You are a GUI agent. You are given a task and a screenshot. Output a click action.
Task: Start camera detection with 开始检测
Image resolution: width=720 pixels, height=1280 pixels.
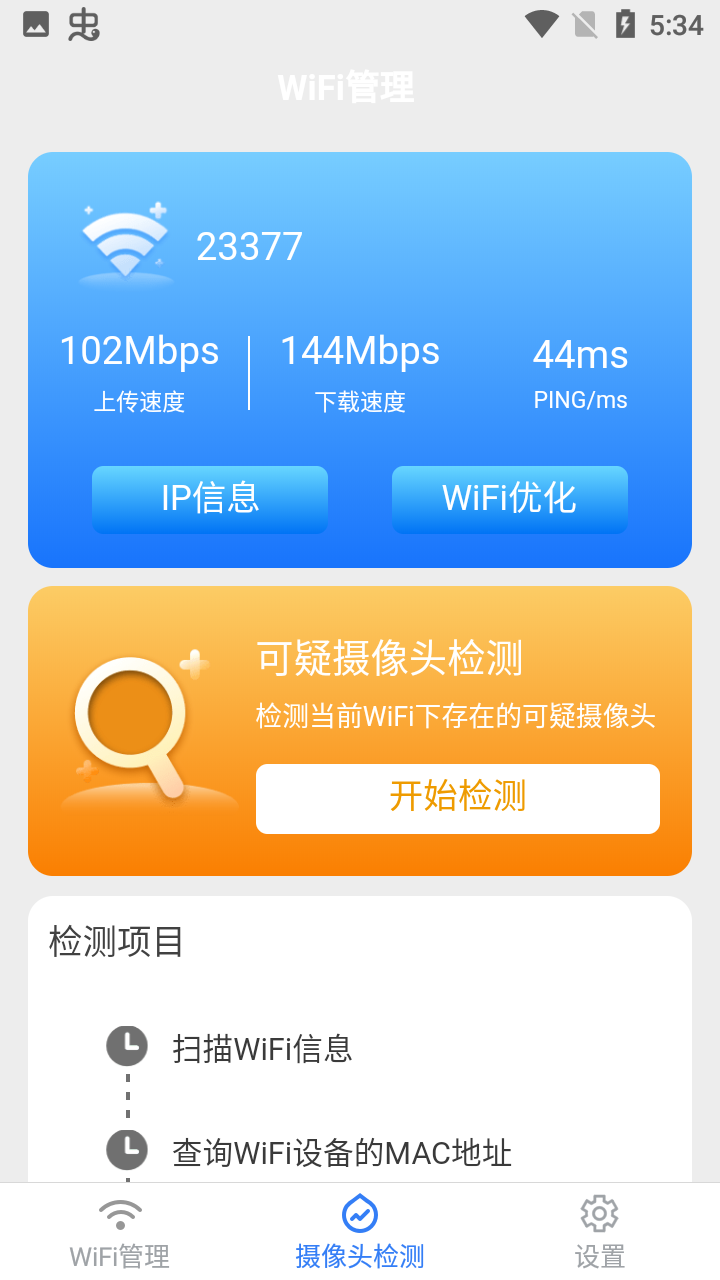click(458, 798)
